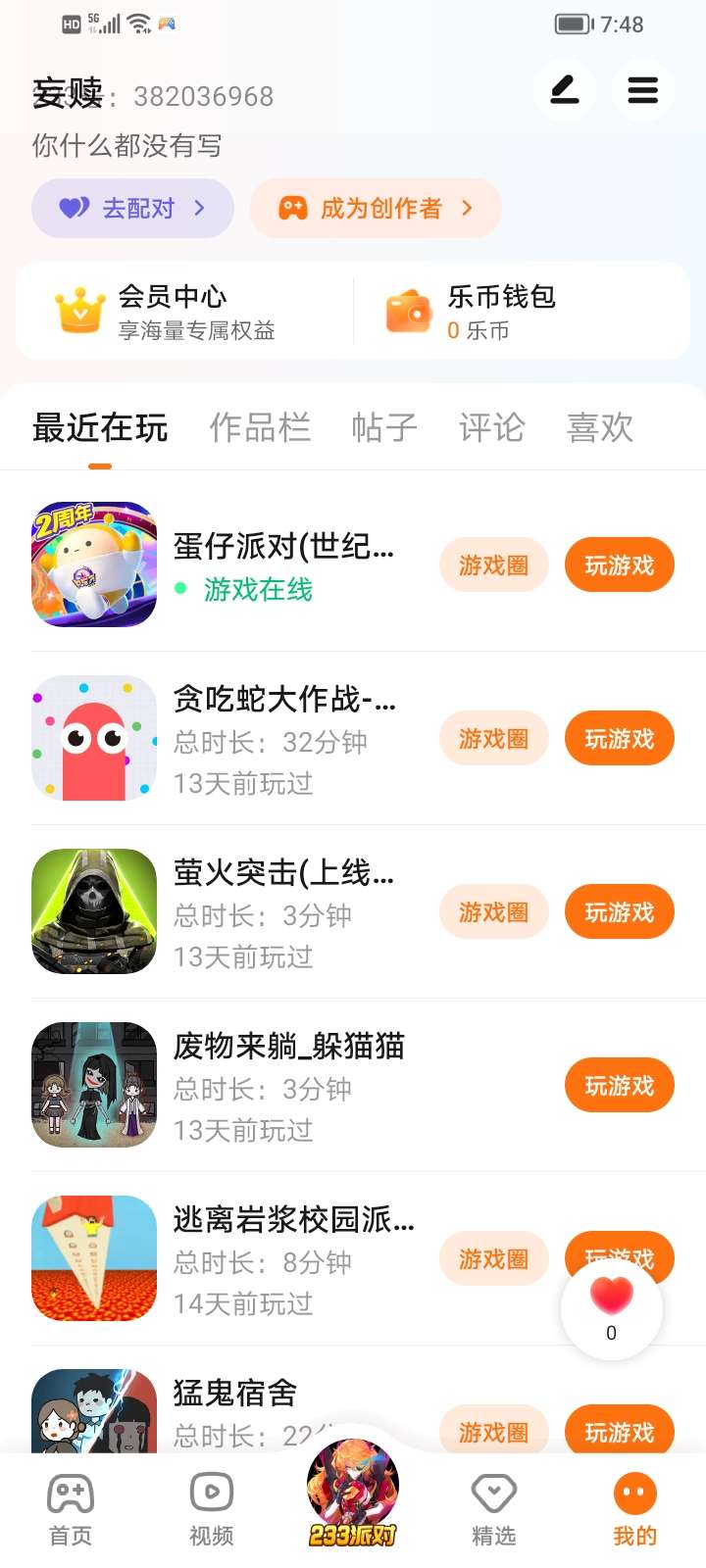Switch to the 帖子 tab
706x1568 pixels.
click(384, 428)
